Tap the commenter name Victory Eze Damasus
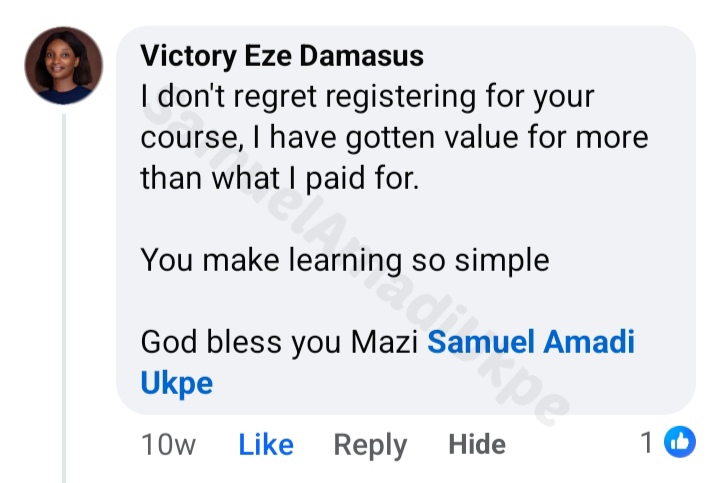The image size is (720, 483). pos(282,56)
